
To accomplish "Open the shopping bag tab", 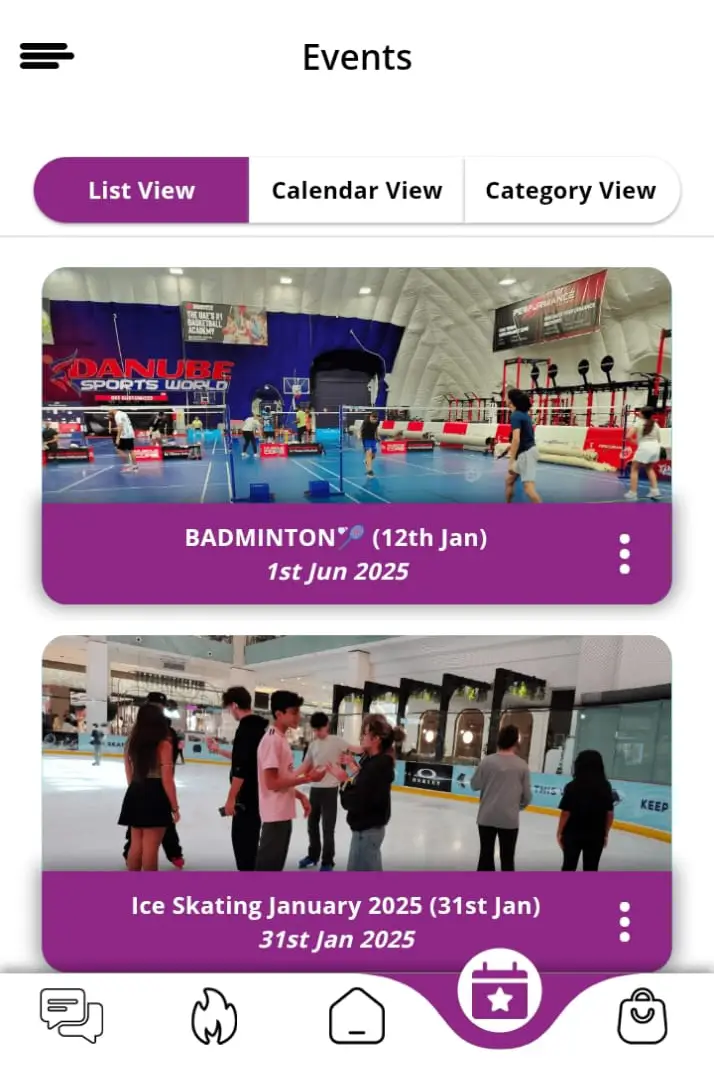I will point(642,1016).
